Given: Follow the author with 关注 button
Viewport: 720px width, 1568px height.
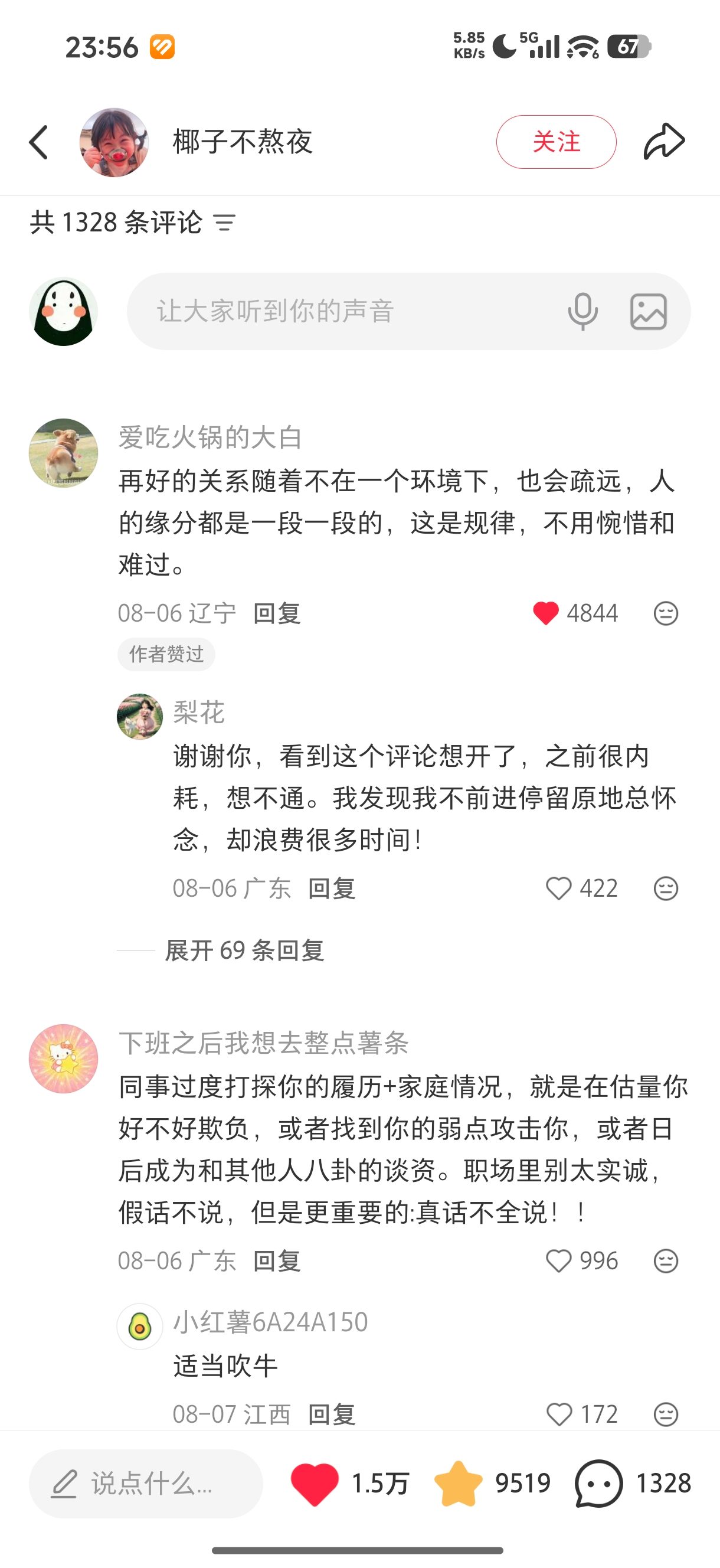Looking at the screenshot, I should (556, 142).
